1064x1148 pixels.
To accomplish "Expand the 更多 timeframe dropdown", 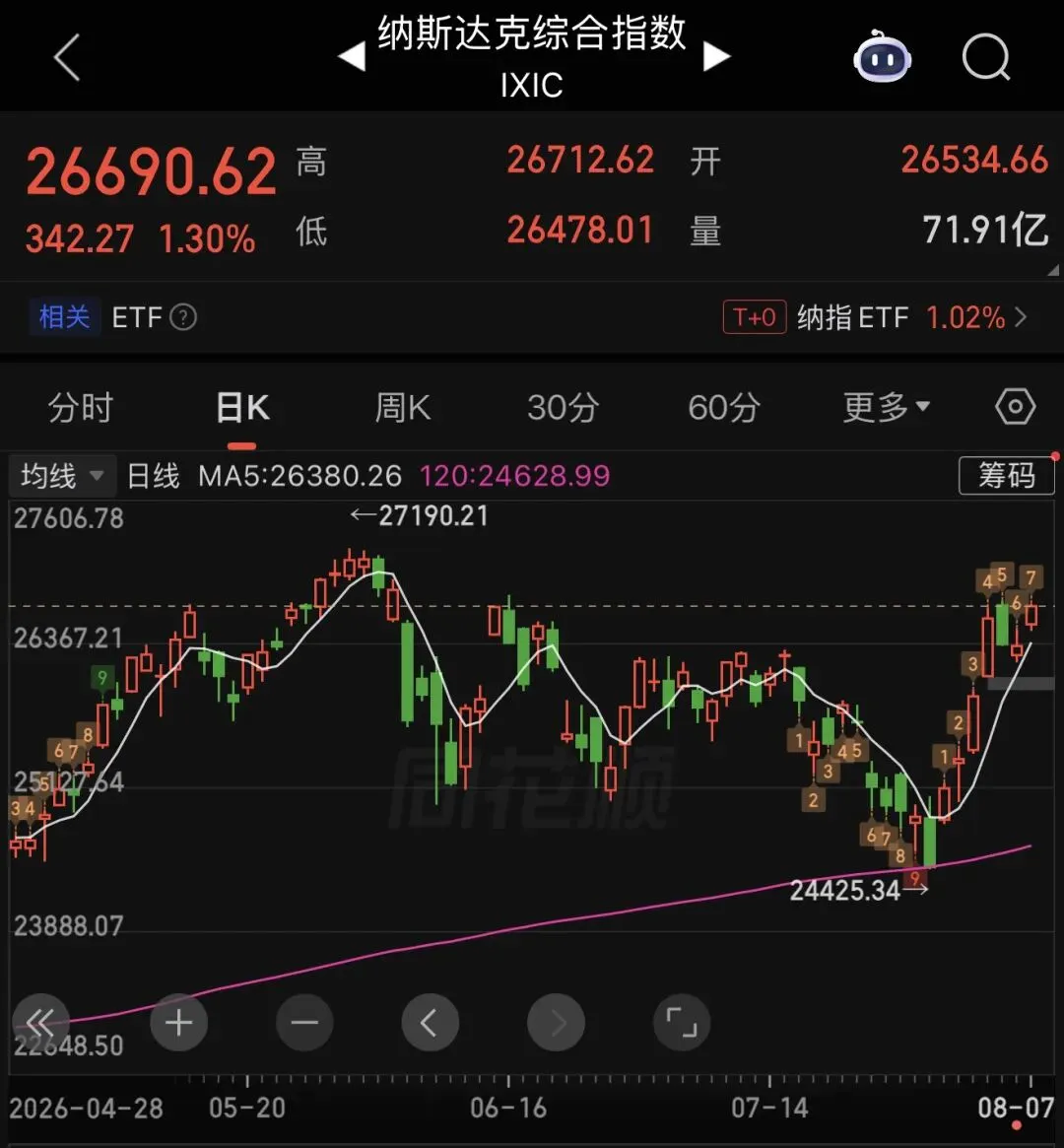I will [887, 407].
